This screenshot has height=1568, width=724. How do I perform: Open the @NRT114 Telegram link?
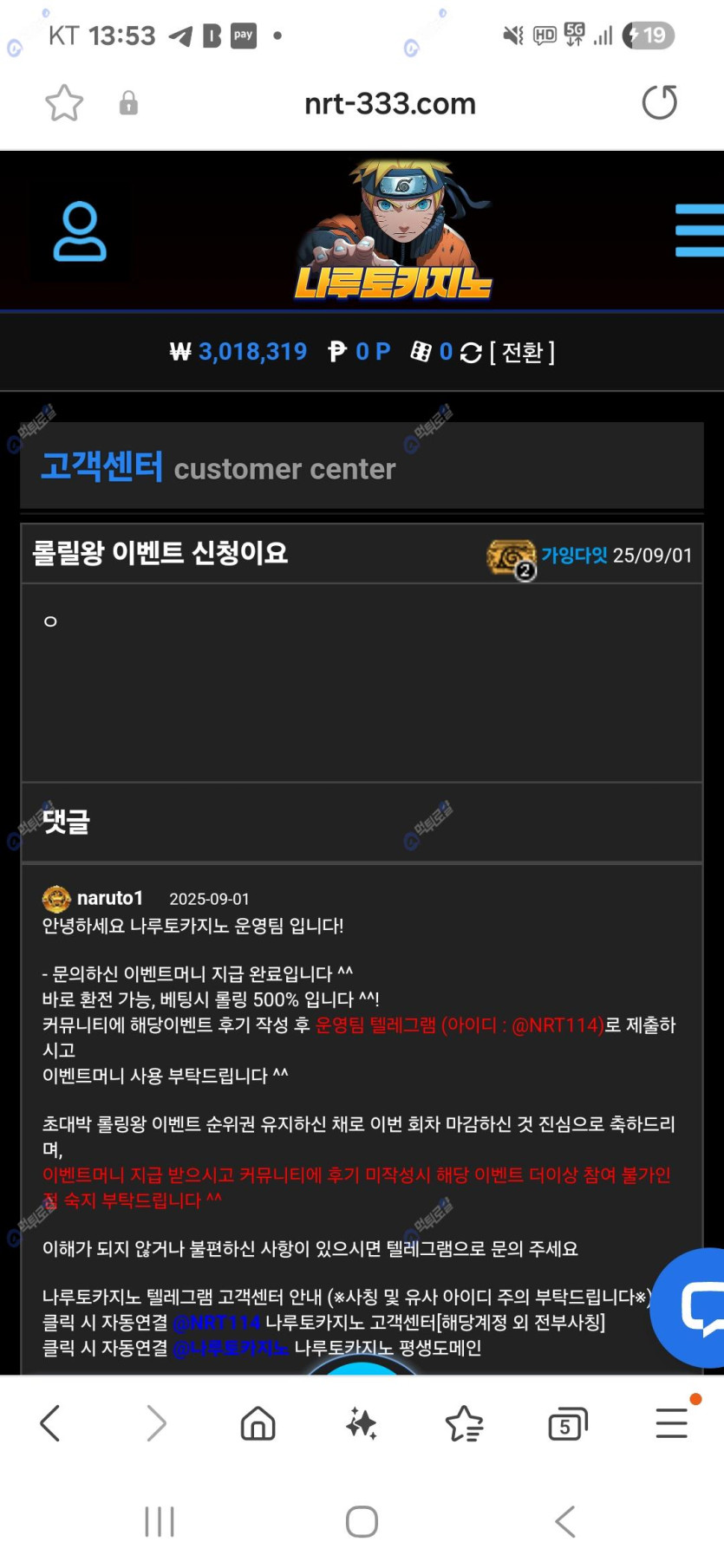tap(217, 1323)
